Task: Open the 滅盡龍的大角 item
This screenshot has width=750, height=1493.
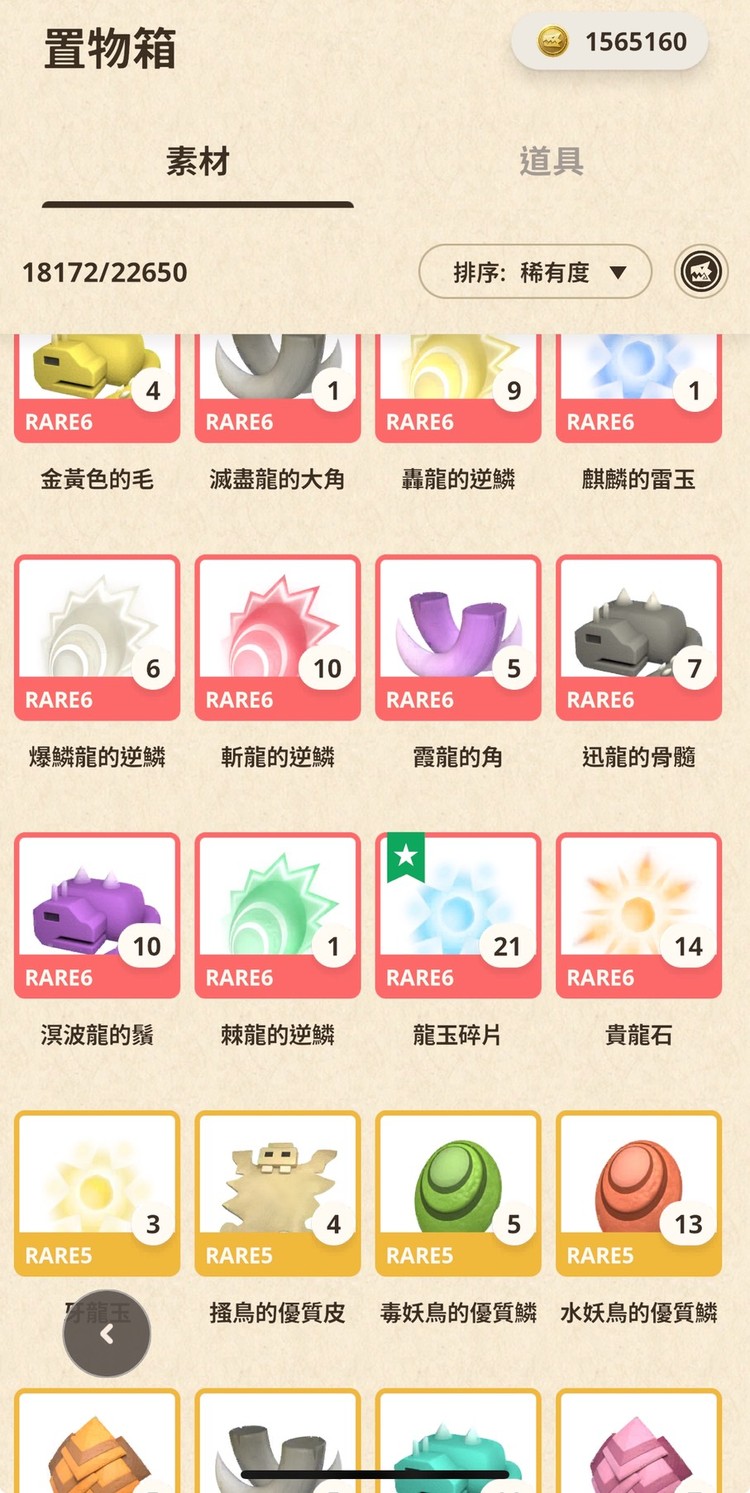Action: 277,390
